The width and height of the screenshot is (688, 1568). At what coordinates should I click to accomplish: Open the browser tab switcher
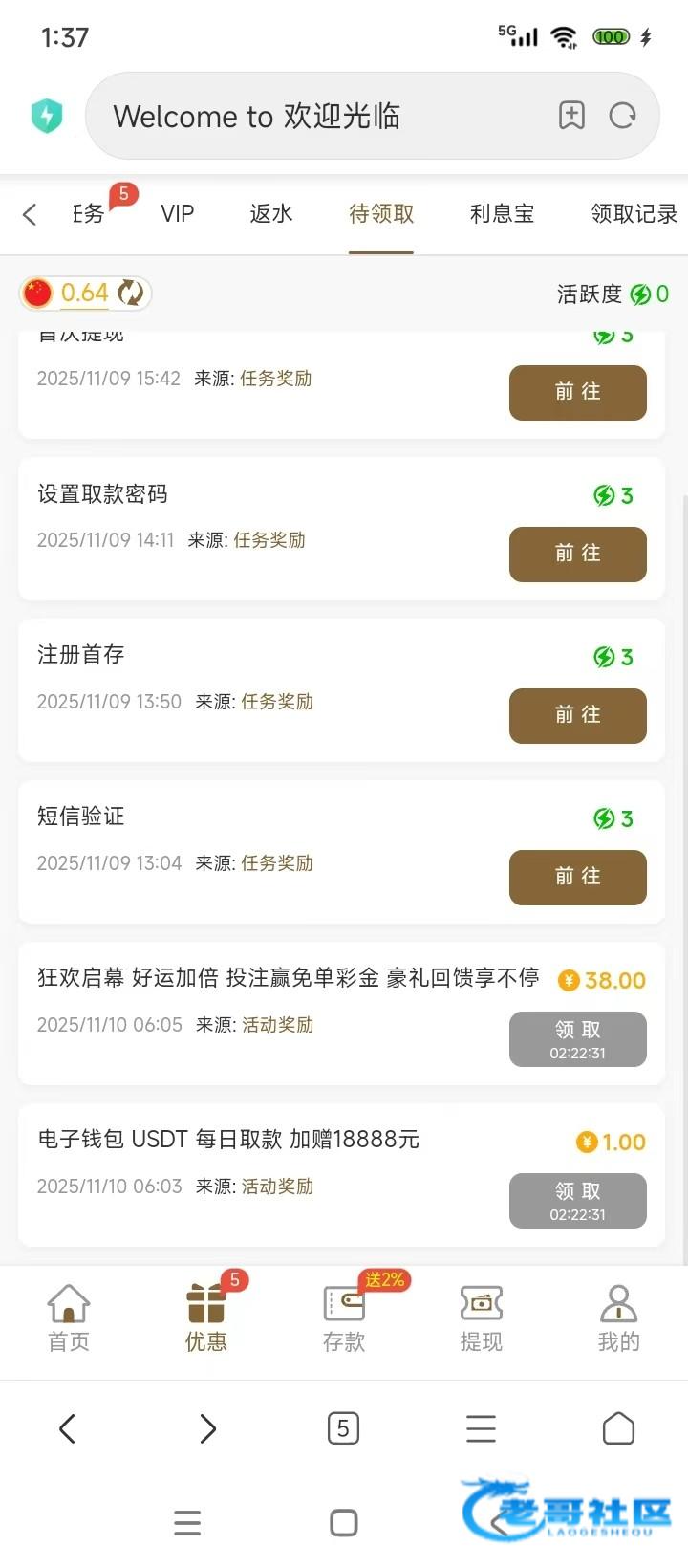pyautogui.click(x=343, y=1428)
